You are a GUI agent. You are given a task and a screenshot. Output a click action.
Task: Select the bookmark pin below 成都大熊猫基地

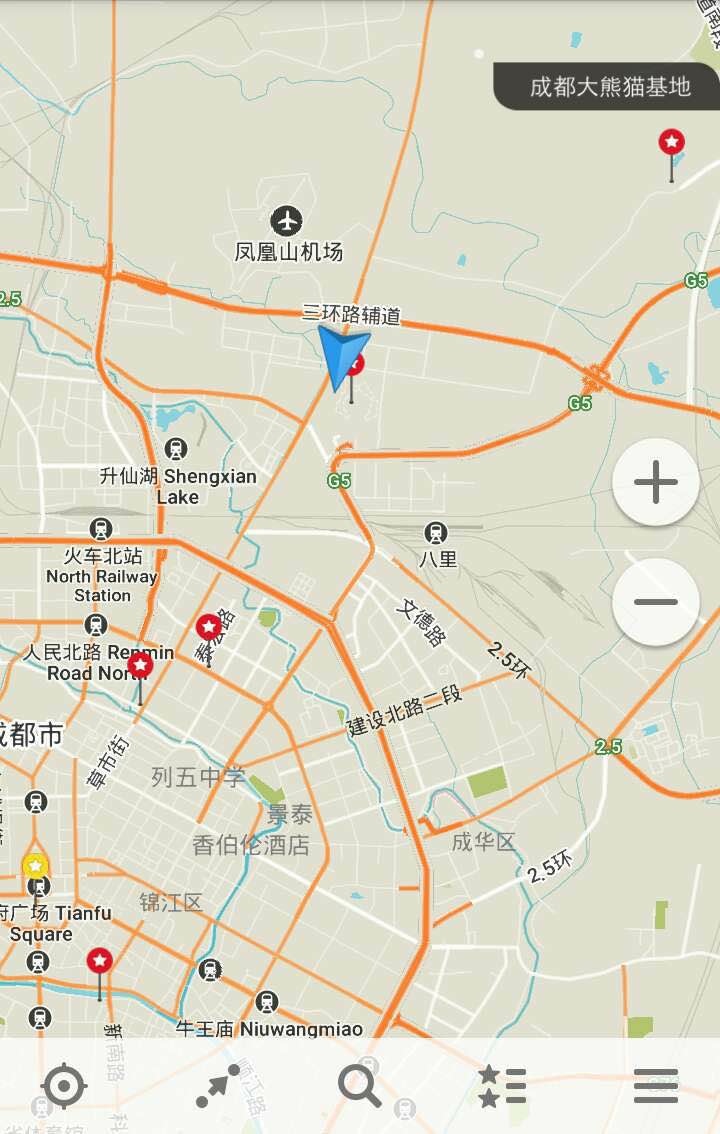click(x=672, y=144)
